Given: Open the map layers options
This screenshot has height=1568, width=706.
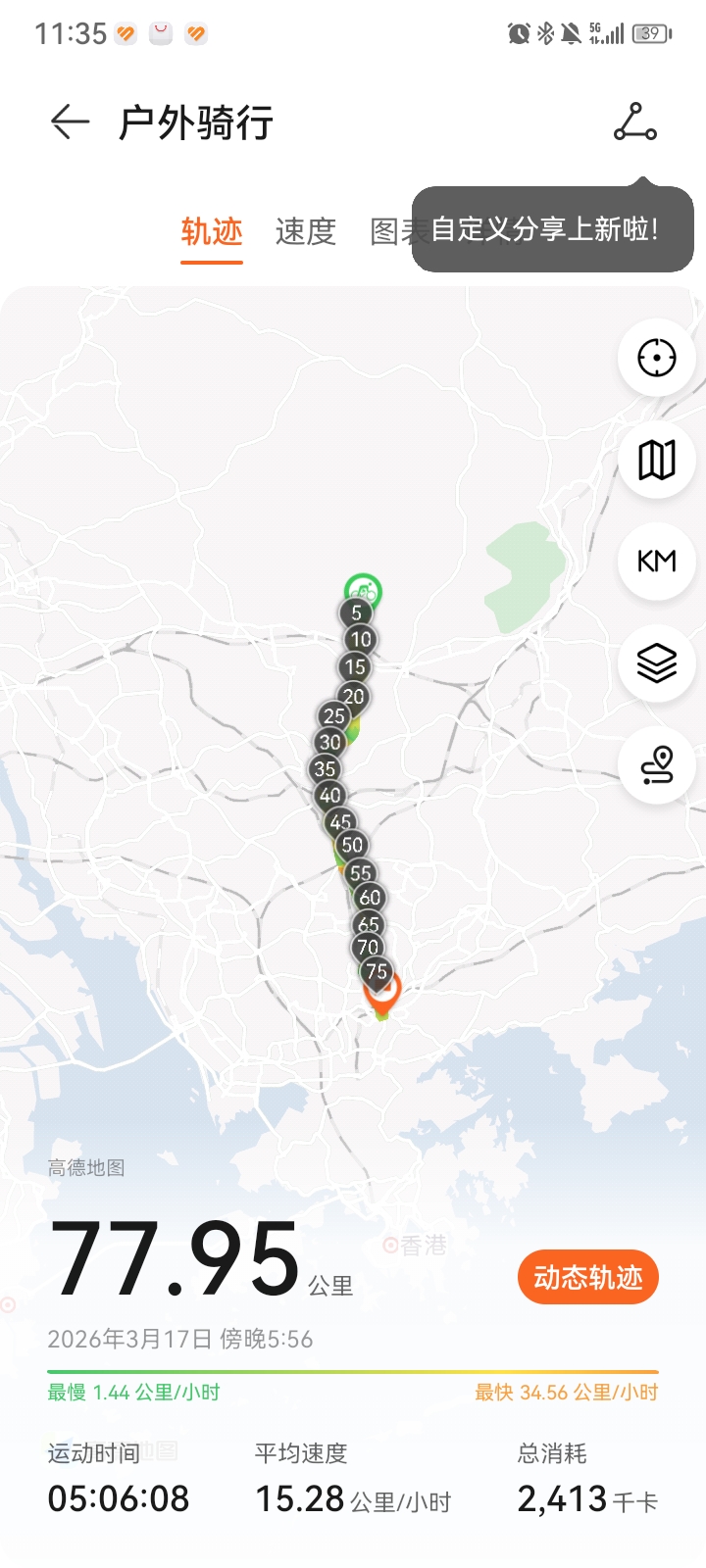Looking at the screenshot, I should click(656, 663).
